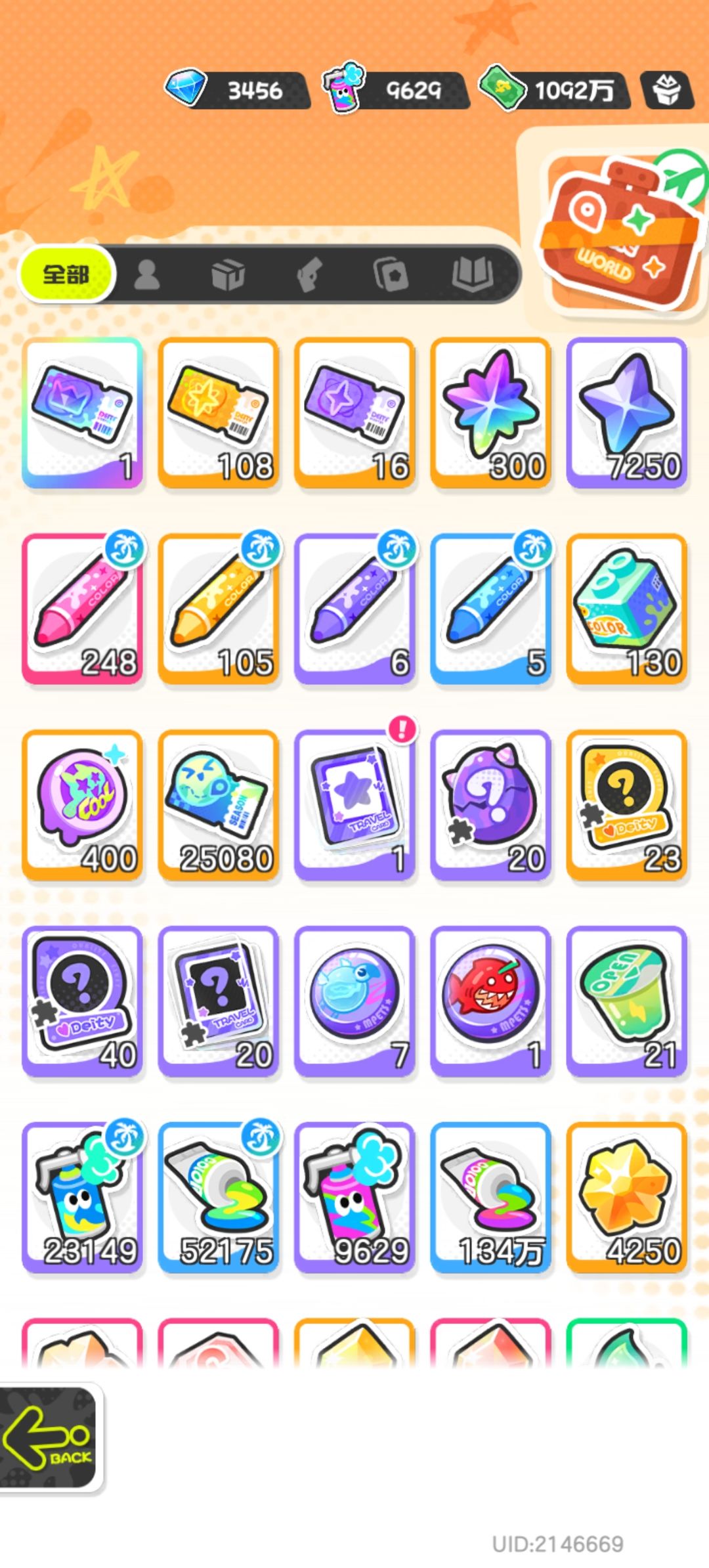Viewport: 709px width, 1568px height.
Task: Switch to the character silhouette tab
Action: (x=147, y=274)
